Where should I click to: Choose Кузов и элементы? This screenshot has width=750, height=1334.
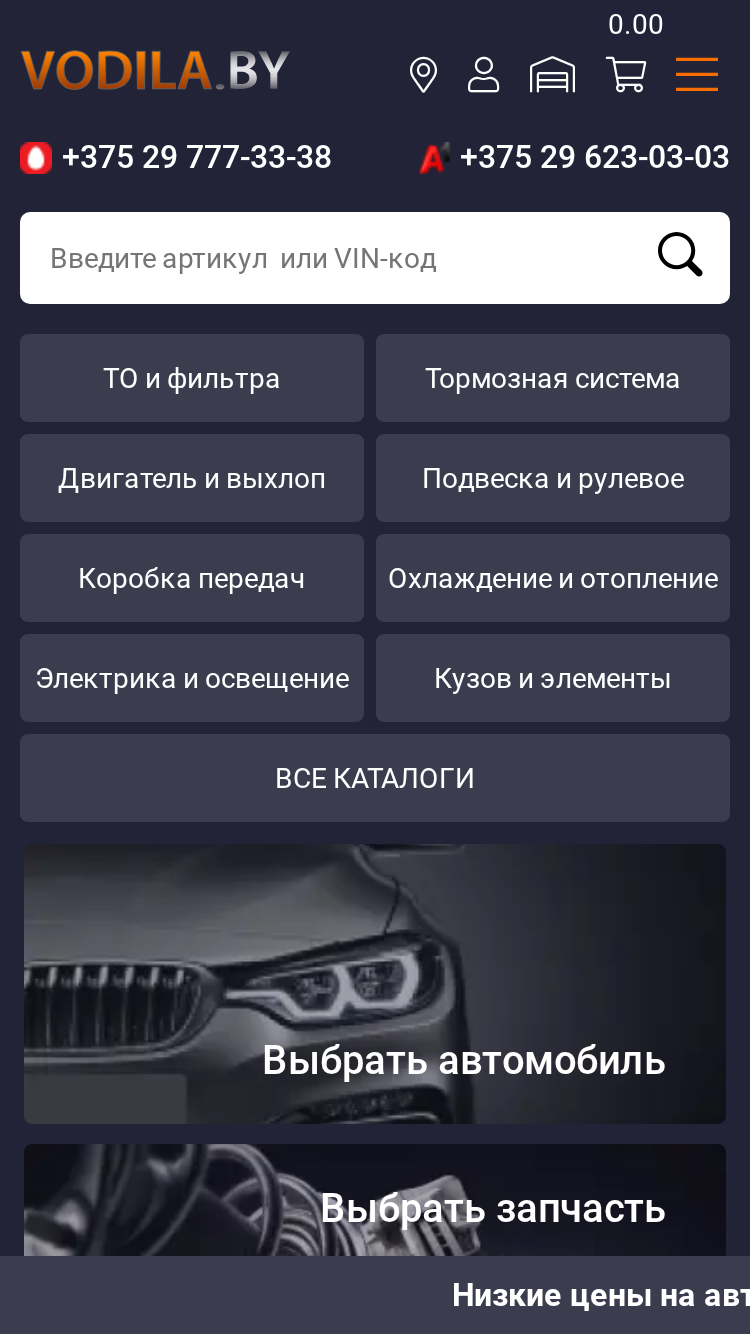tap(553, 678)
